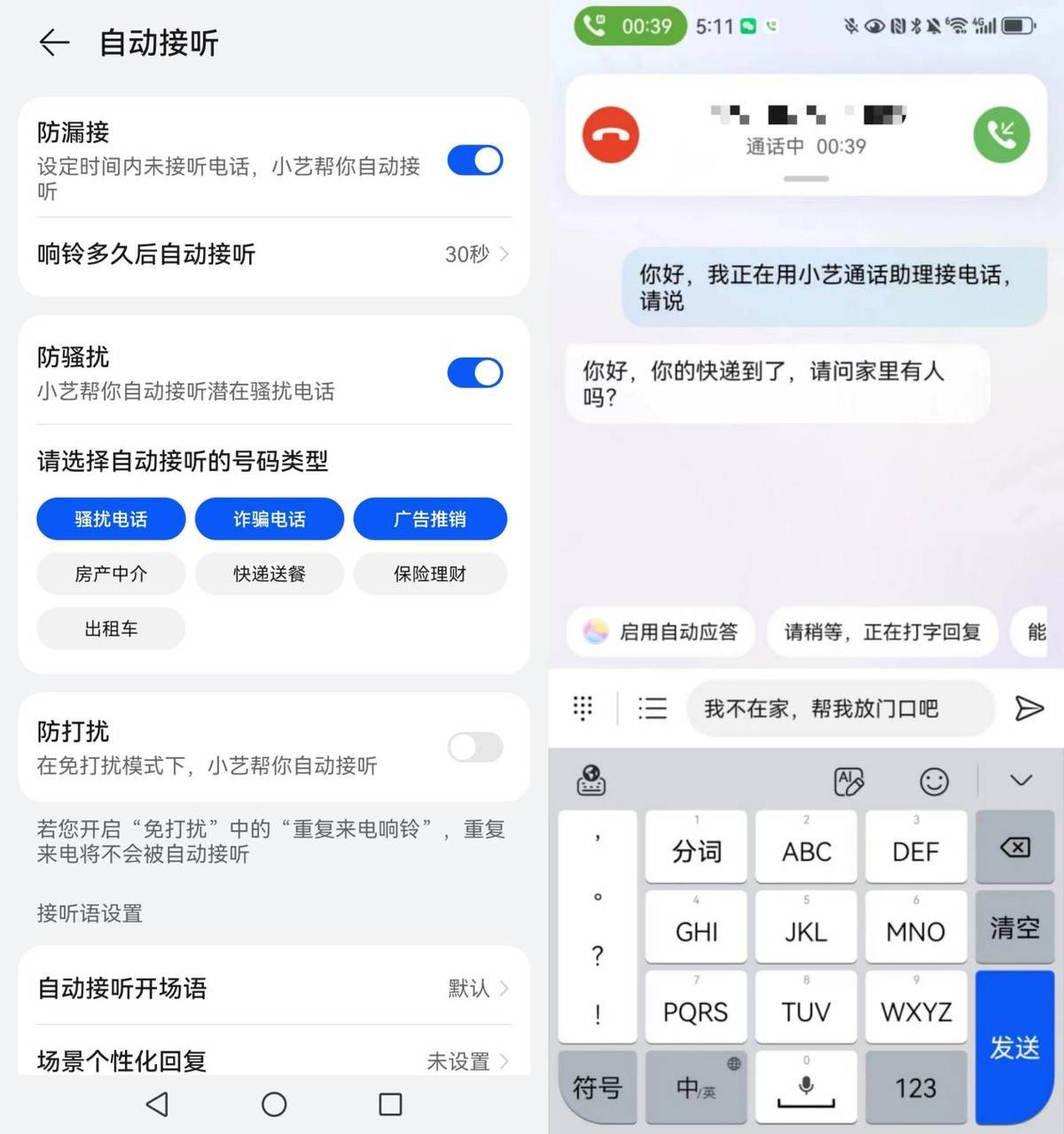
Task: Pick up the call with green button
Action: [1001, 135]
